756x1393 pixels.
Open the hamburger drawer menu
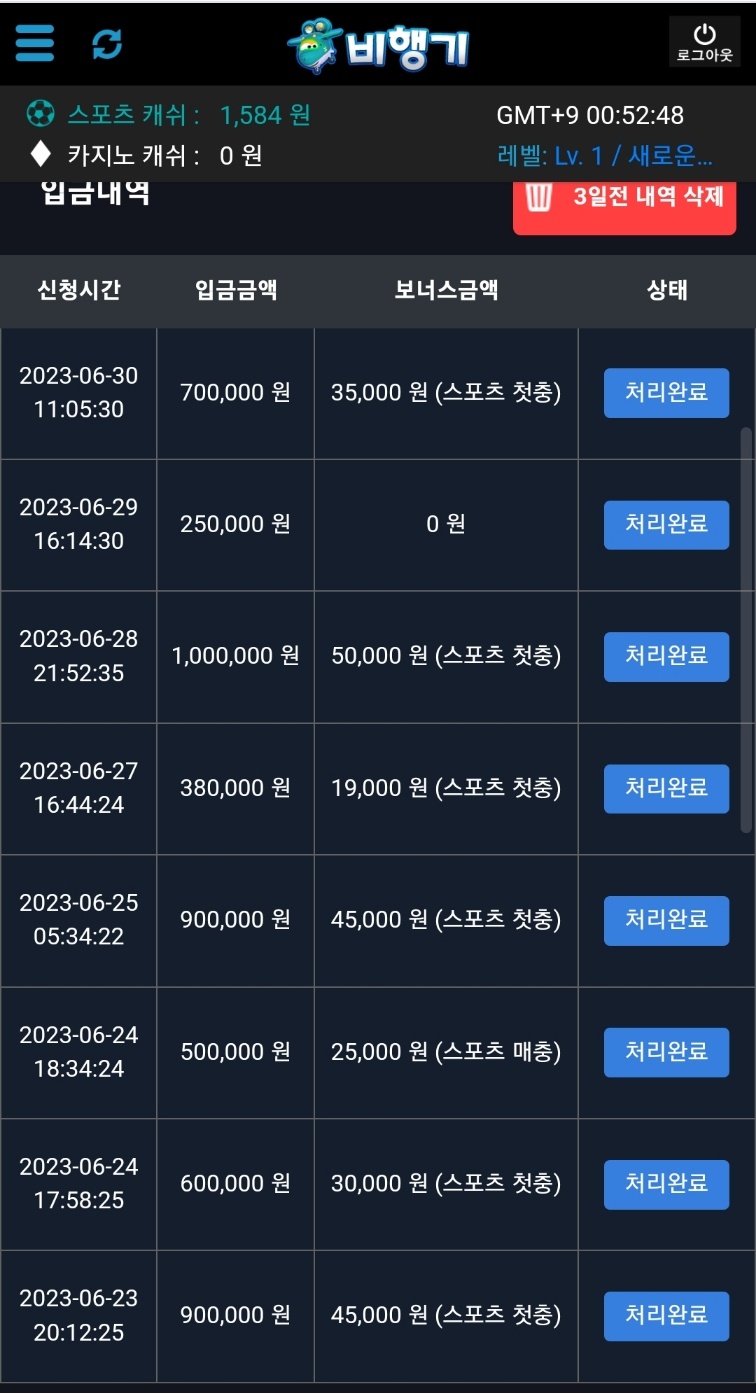click(x=35, y=43)
